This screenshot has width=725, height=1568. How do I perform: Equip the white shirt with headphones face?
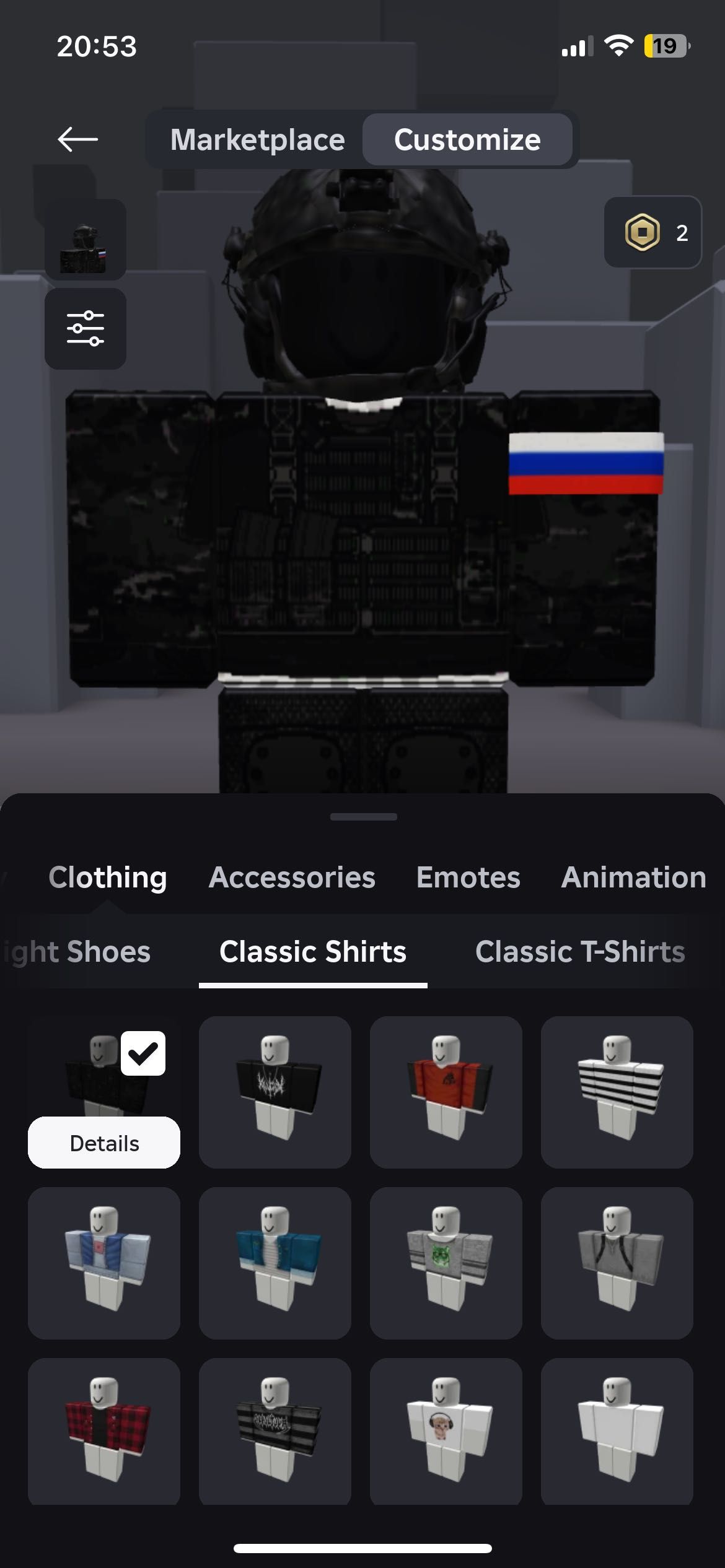[x=446, y=1434]
